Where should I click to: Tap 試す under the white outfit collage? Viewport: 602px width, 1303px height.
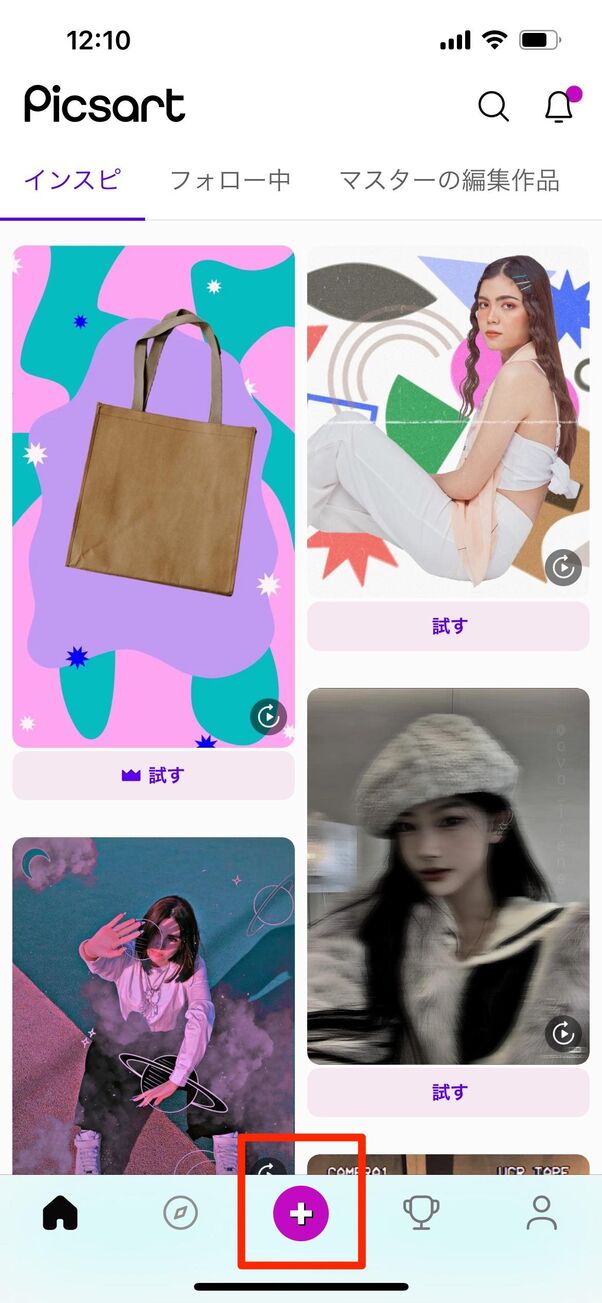pos(448,626)
